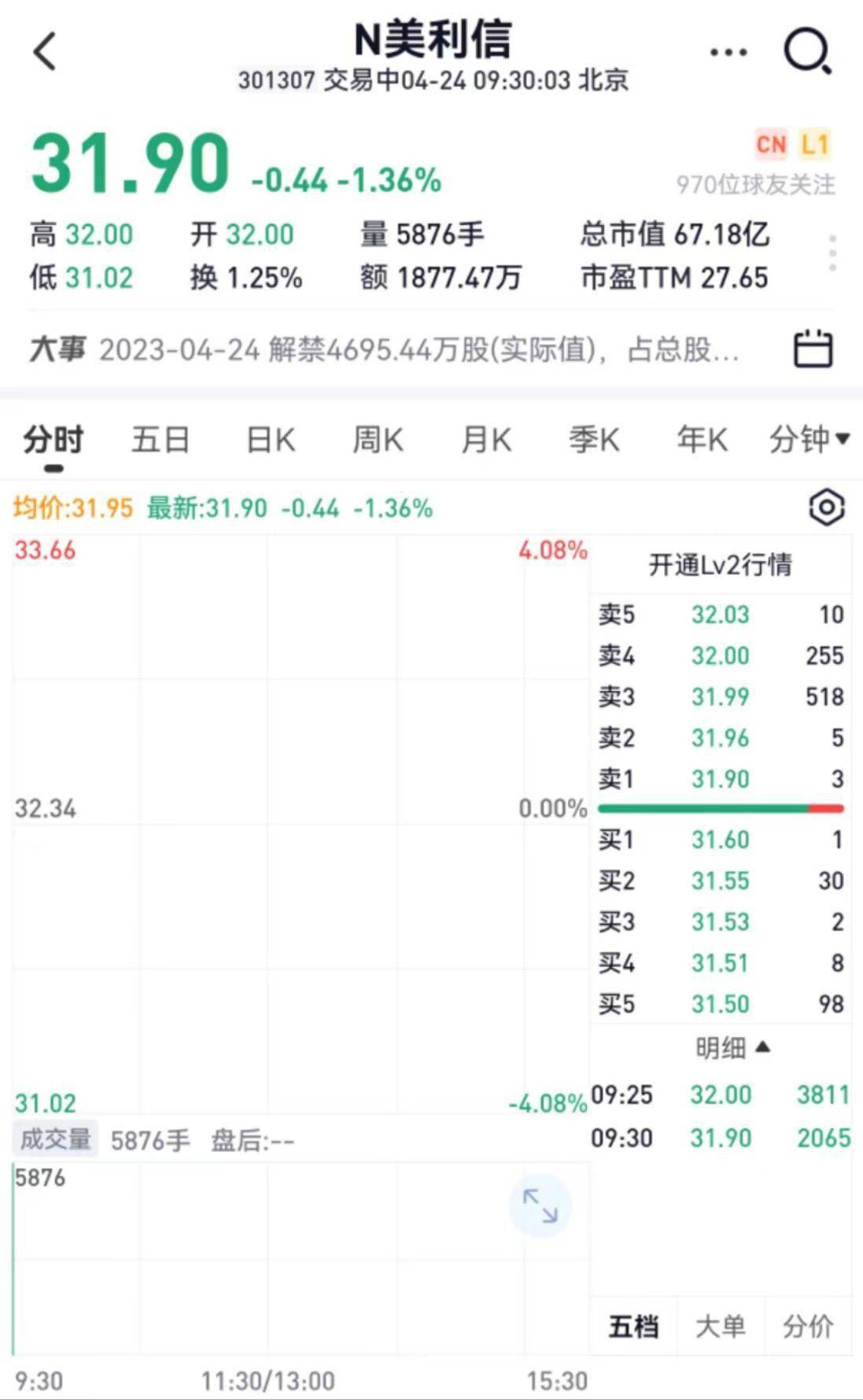The image size is (863, 1400).
Task: Select the 分价 tab
Action: [808, 1326]
